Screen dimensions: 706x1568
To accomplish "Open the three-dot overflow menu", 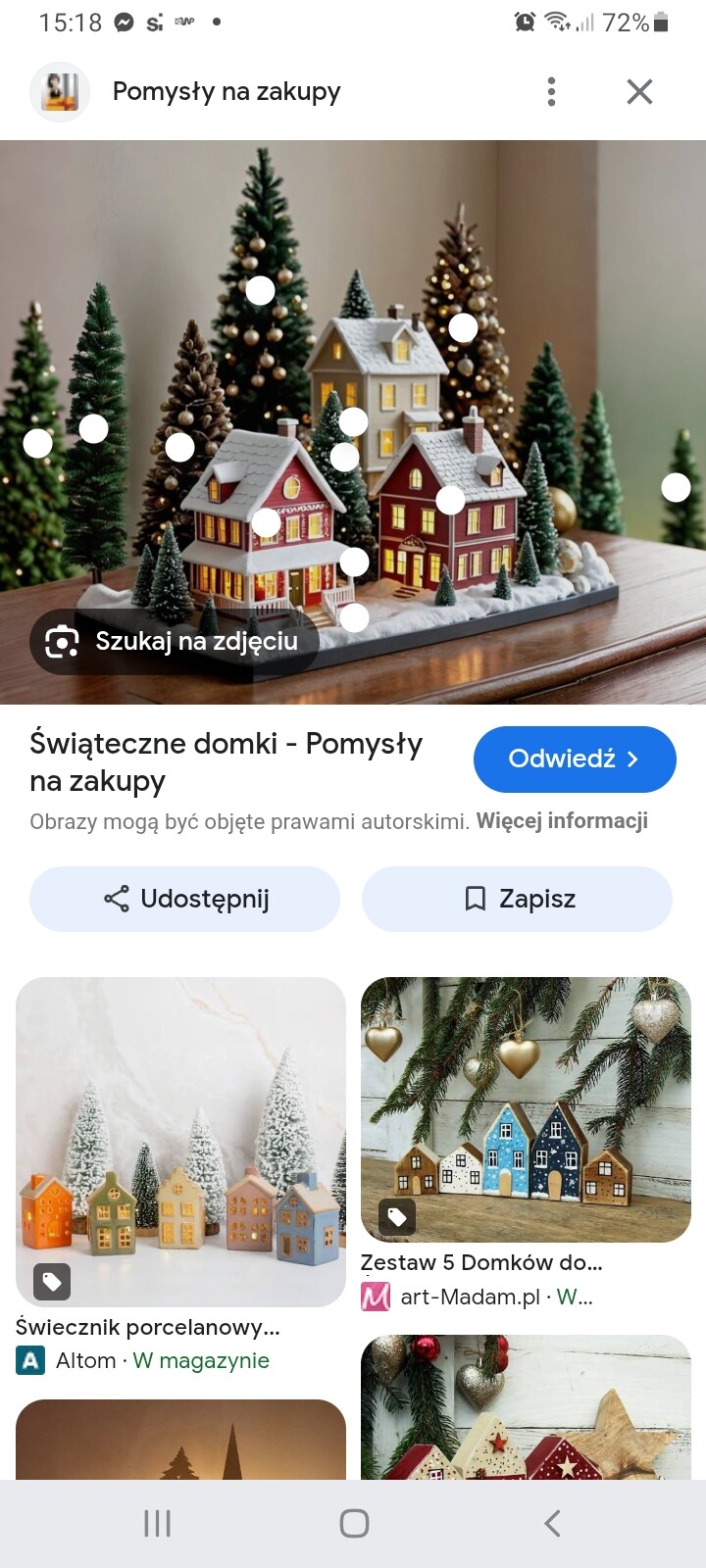I will tap(551, 92).
